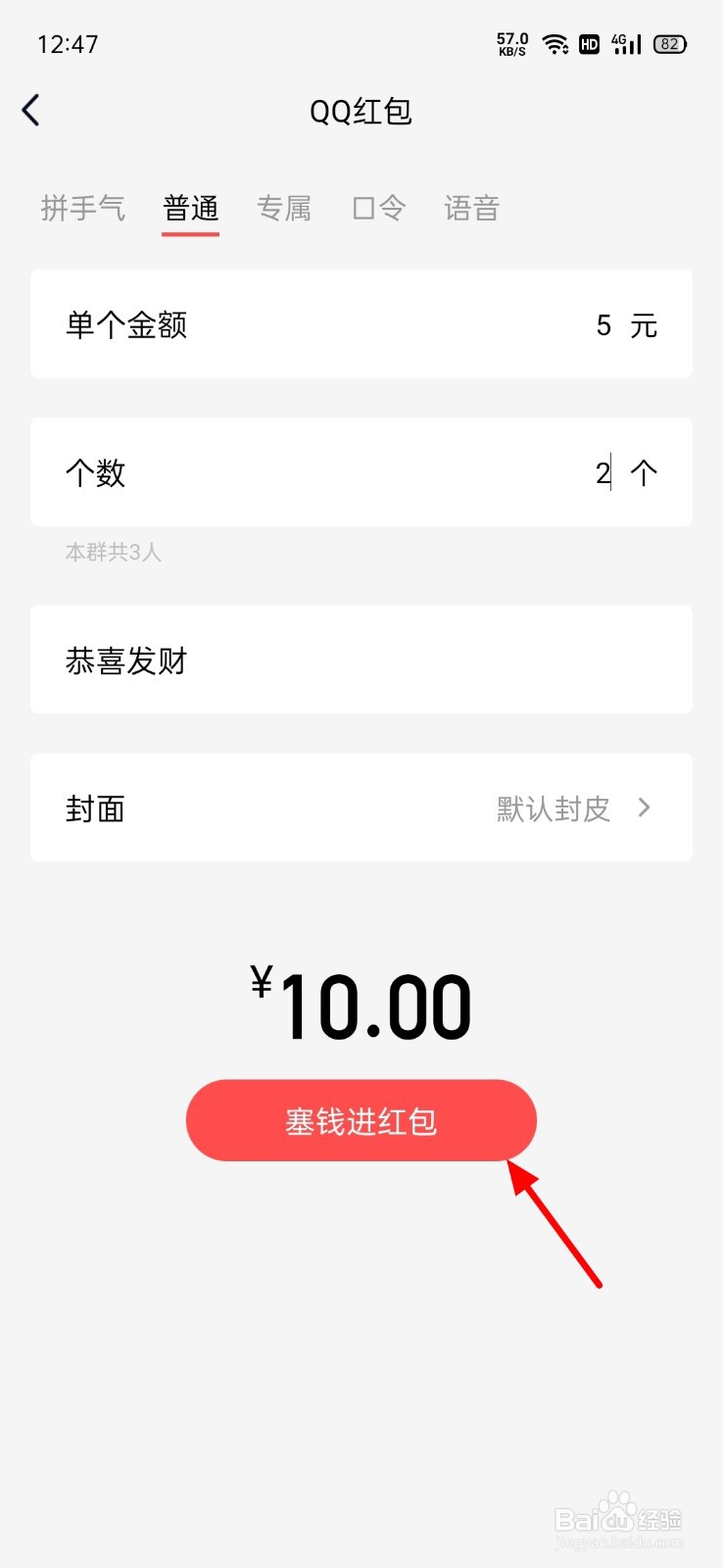Image resolution: width=723 pixels, height=1568 pixels.
Task: Tap the battery level indicator
Action: tap(669, 43)
